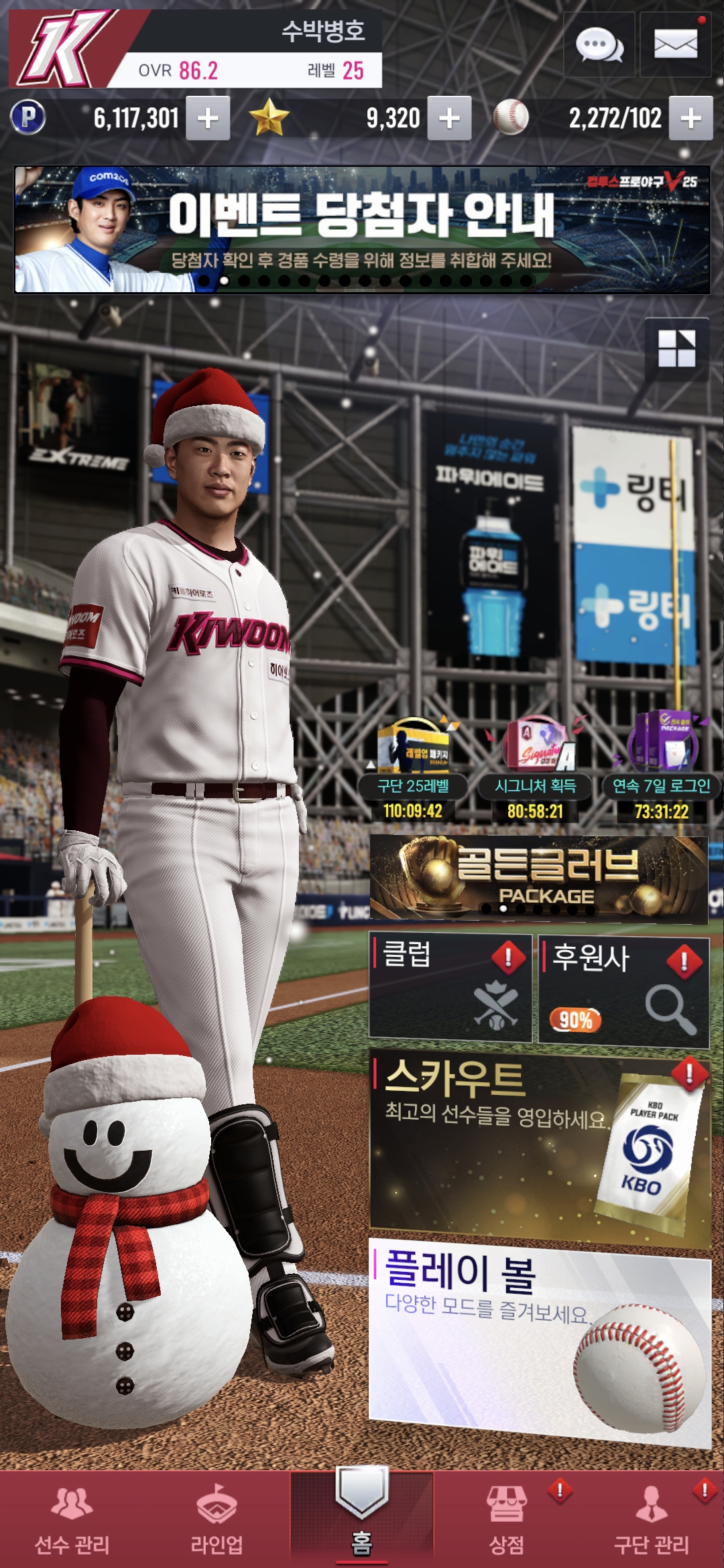This screenshot has width=724, height=1568.
Task: Select 플레이 볼 to choose a mode
Action: tap(538, 1340)
